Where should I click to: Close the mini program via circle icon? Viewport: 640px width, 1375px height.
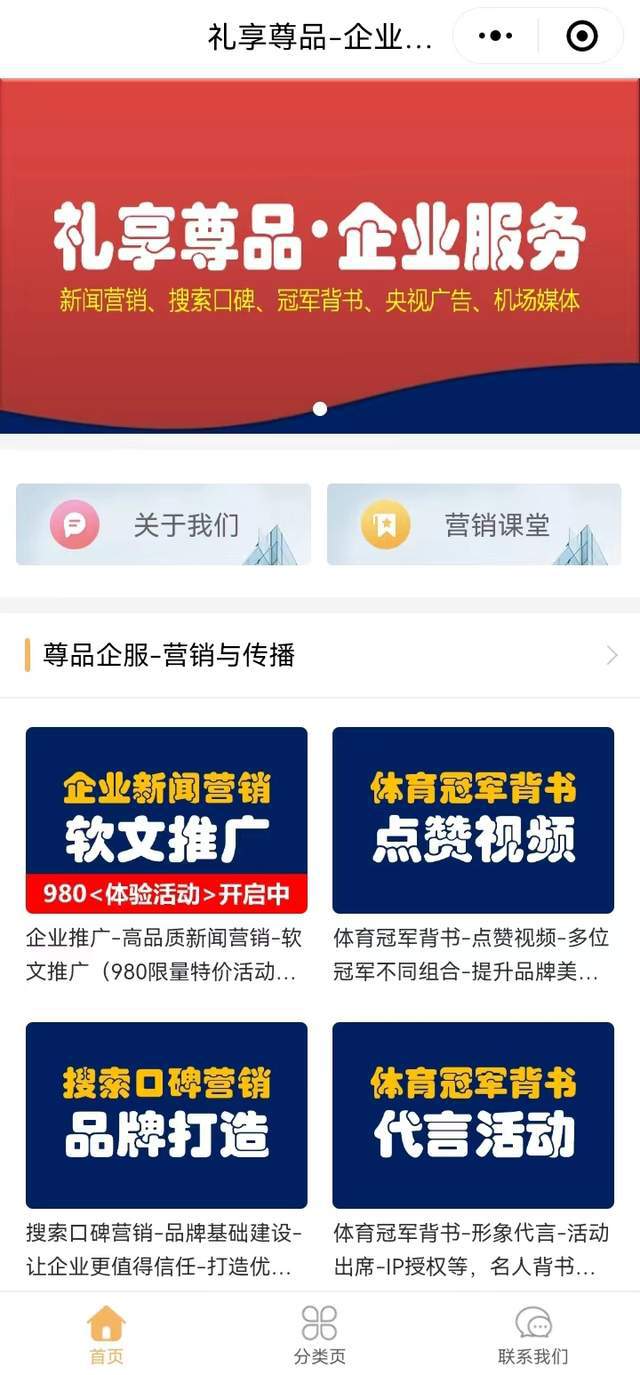(x=581, y=36)
